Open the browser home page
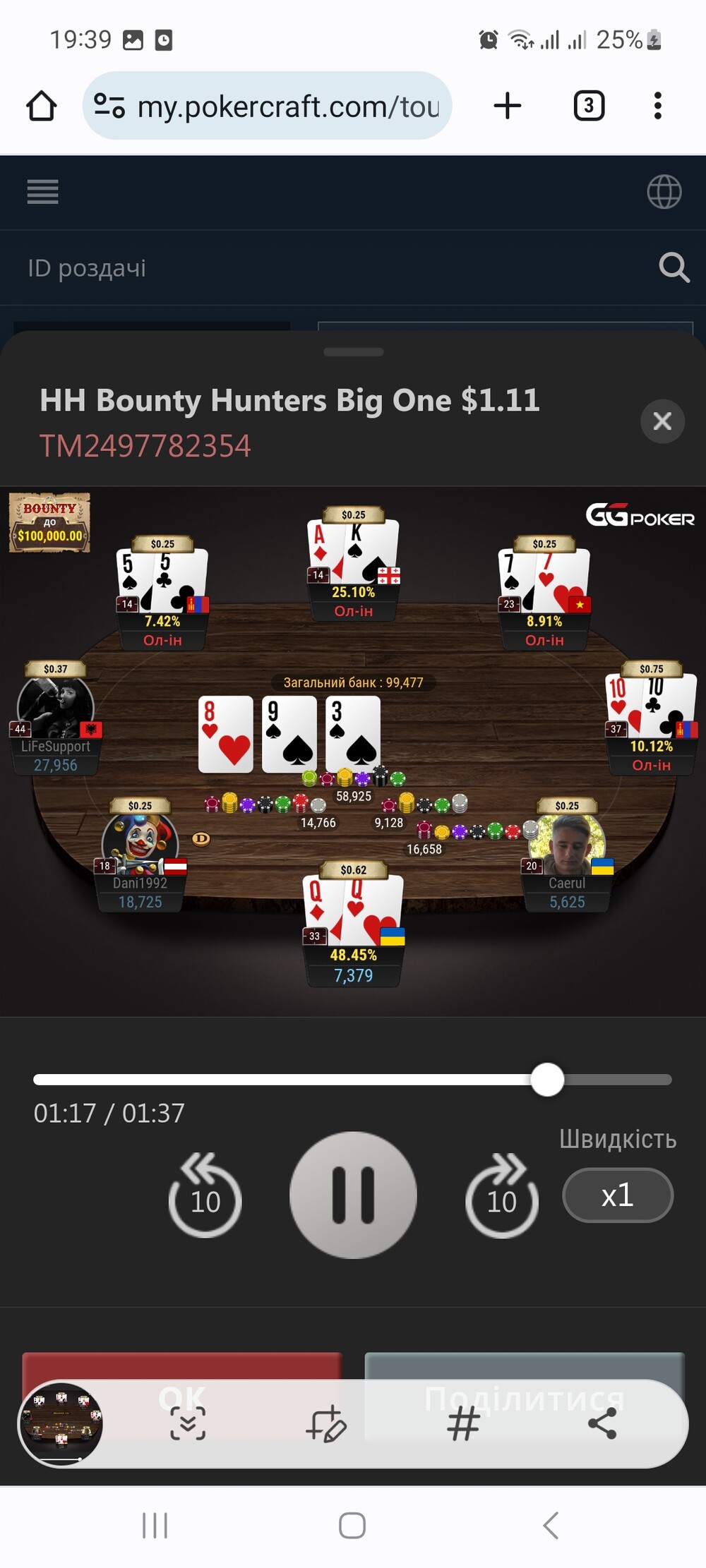This screenshot has width=706, height=1568. [x=41, y=106]
